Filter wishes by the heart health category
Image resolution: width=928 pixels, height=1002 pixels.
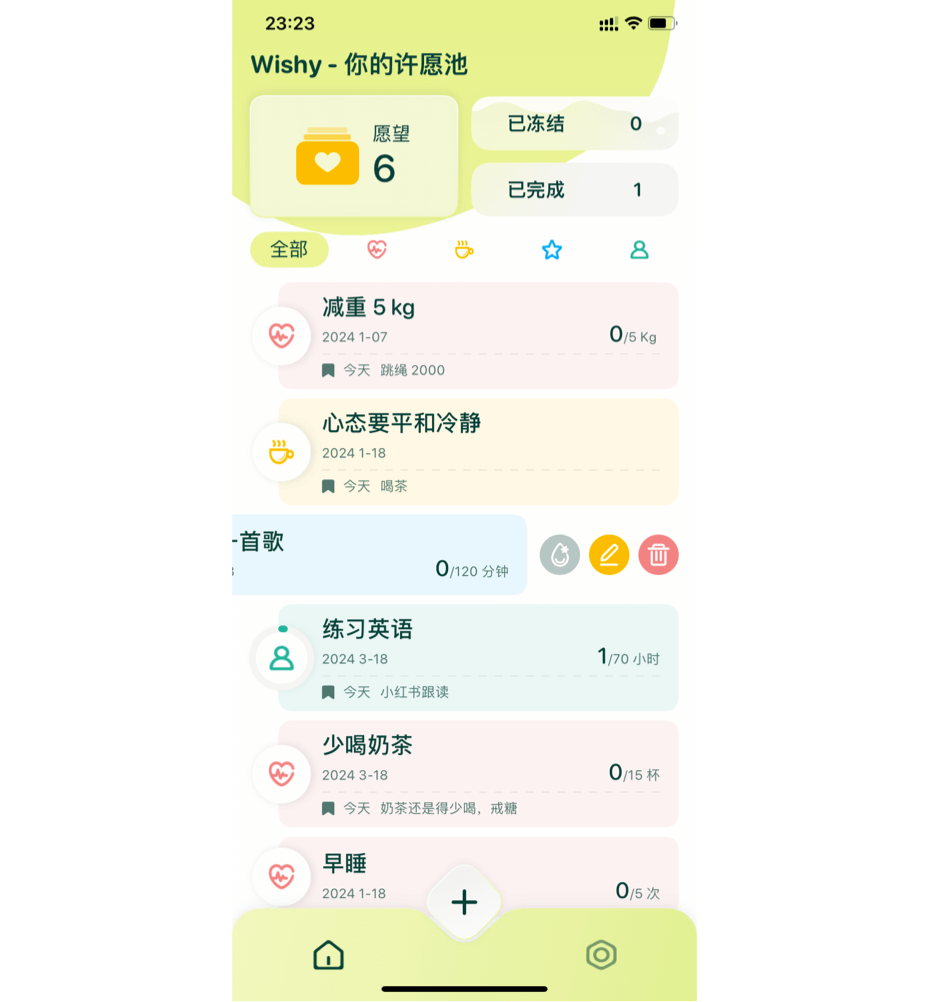(377, 250)
